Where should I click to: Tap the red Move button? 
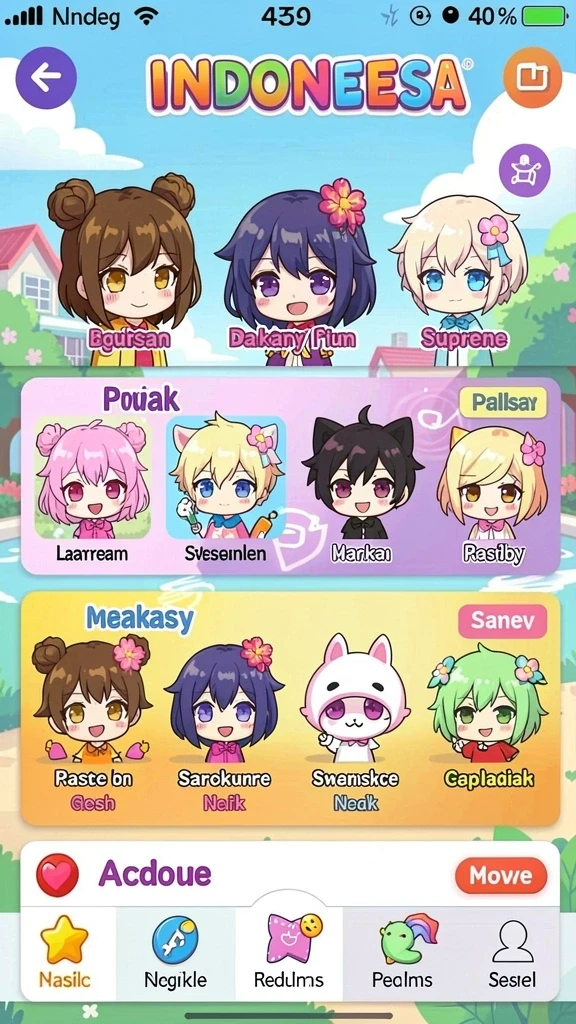coord(501,875)
